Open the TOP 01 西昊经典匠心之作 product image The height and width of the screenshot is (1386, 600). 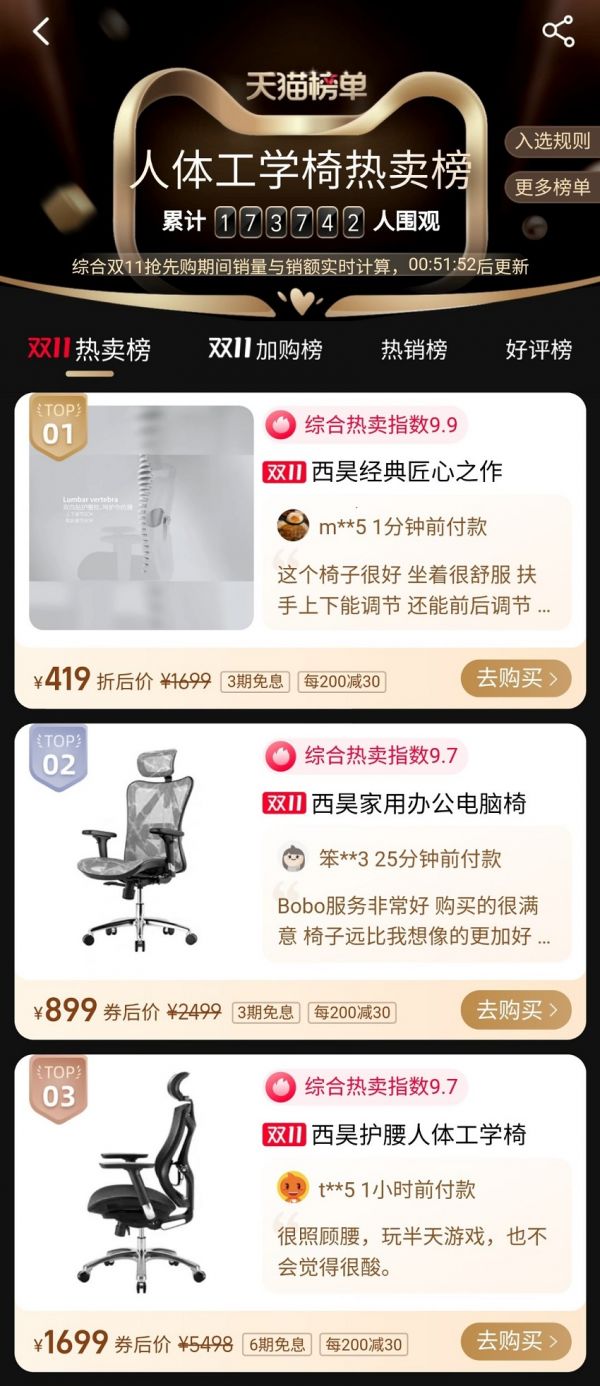click(x=141, y=518)
